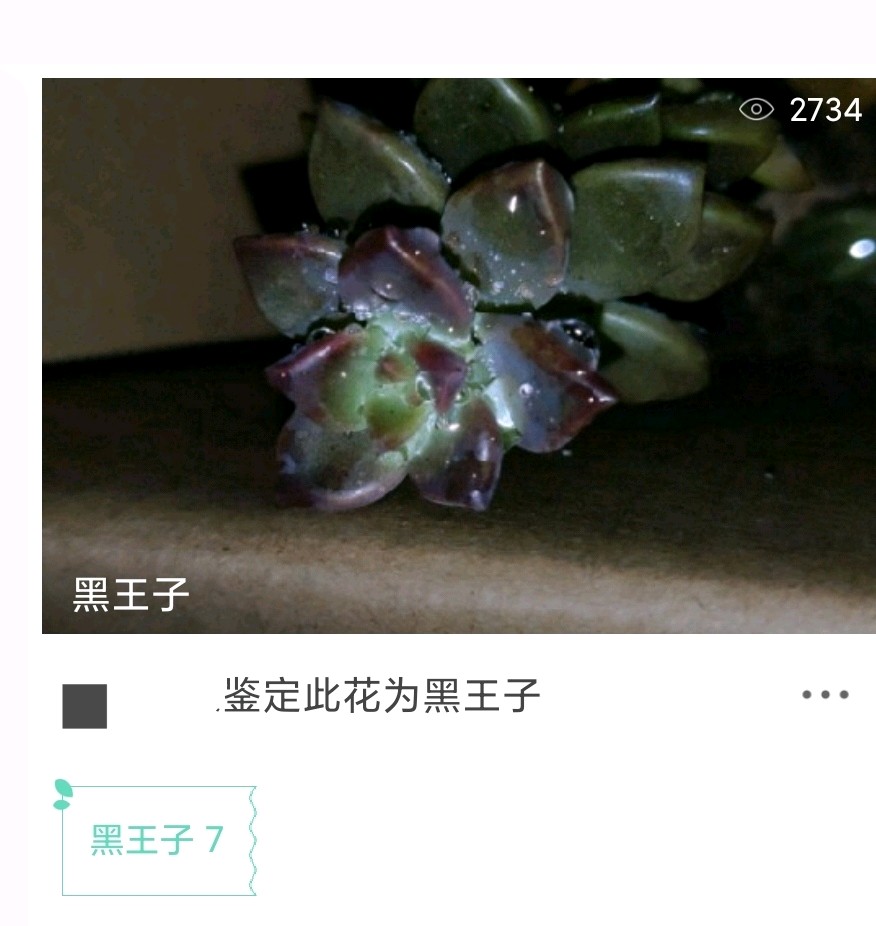Open the 黑王子 succulent photo
The width and height of the screenshot is (876, 926).
[458, 355]
